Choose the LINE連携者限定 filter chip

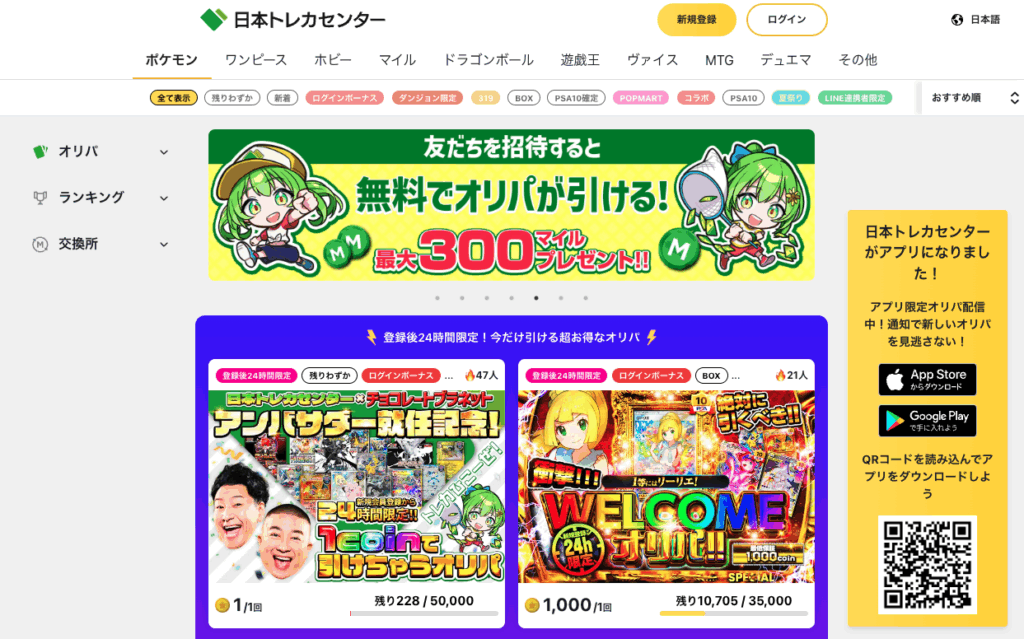(855, 98)
